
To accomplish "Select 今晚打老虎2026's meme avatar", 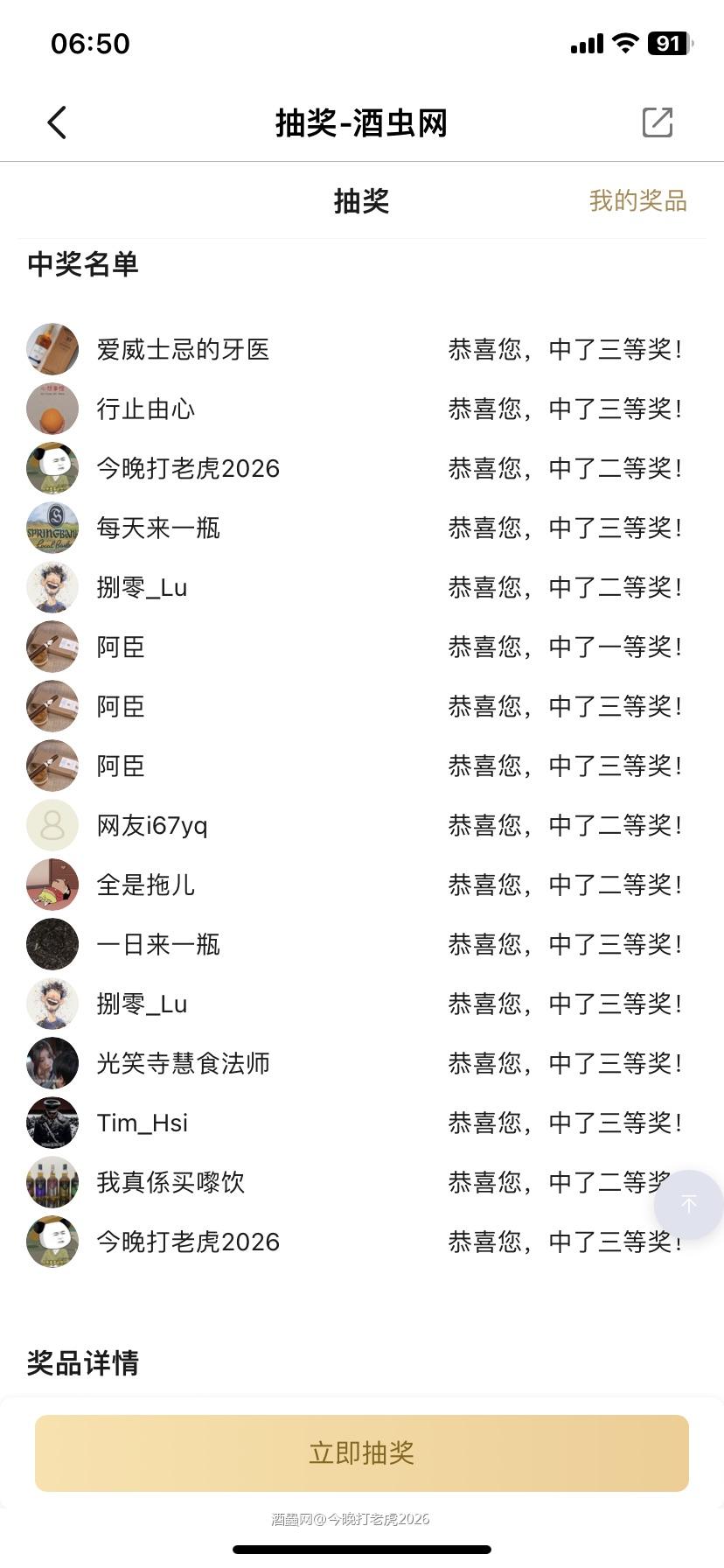I will pyautogui.click(x=52, y=468).
